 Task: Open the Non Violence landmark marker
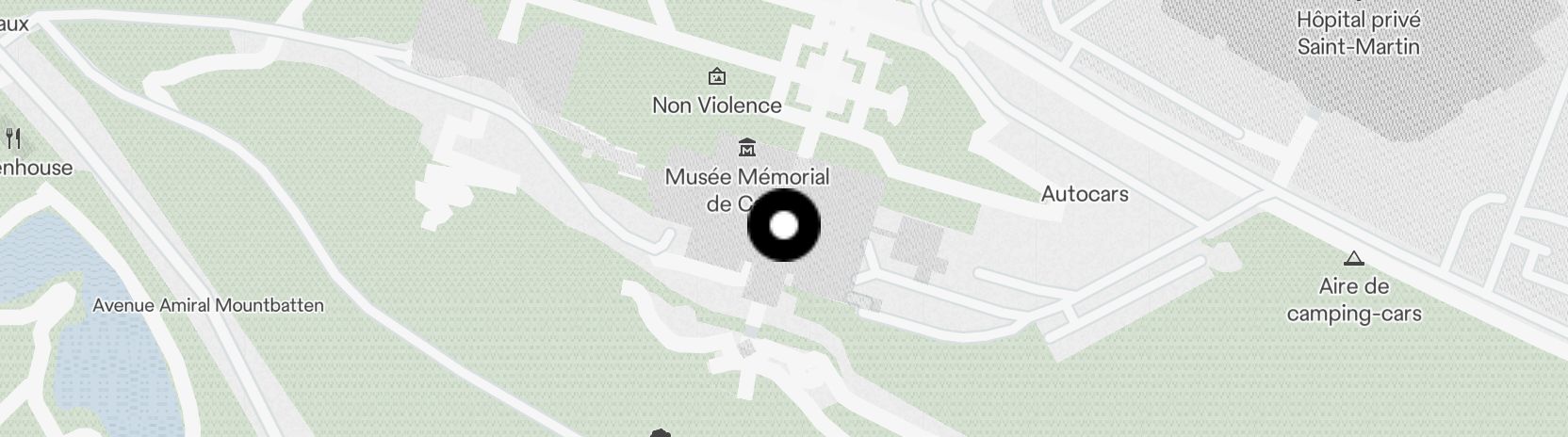pos(717,76)
